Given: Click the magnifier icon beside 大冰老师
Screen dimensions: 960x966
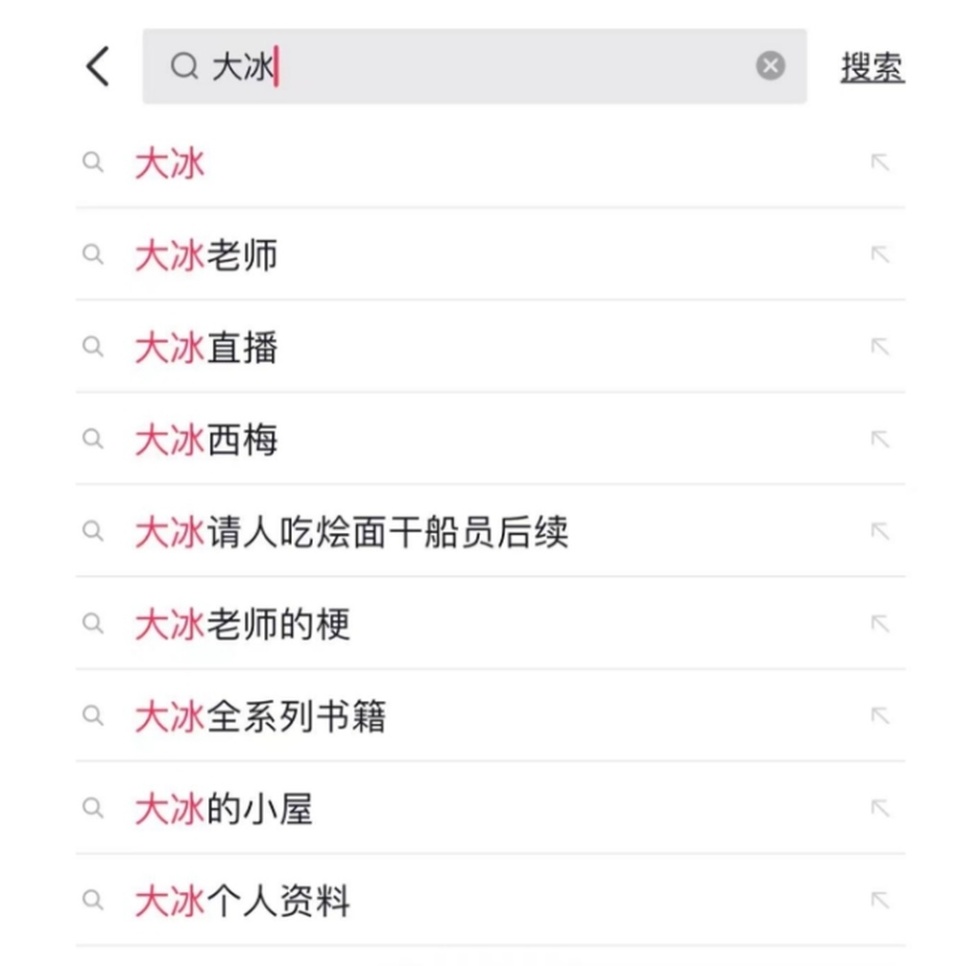Looking at the screenshot, I should point(93,255).
